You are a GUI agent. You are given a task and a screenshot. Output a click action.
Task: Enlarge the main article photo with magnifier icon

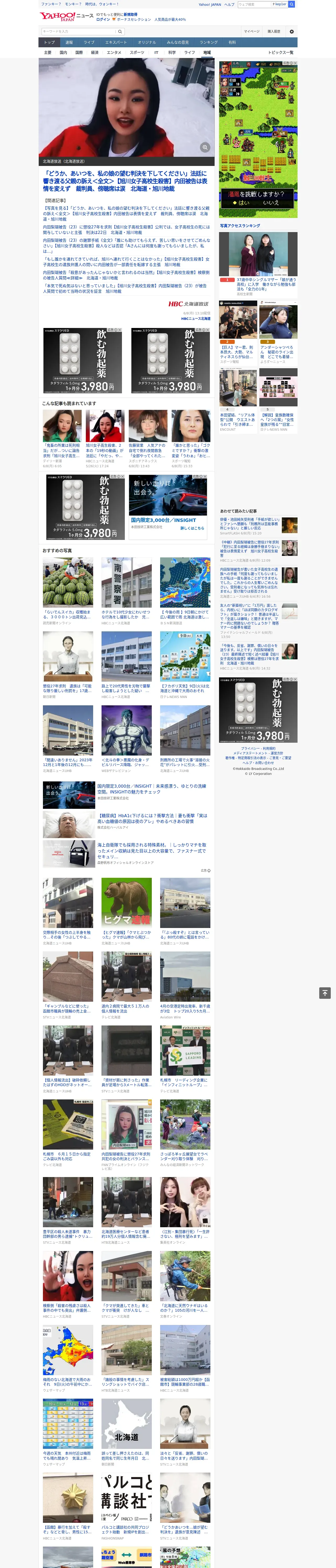click(x=205, y=147)
